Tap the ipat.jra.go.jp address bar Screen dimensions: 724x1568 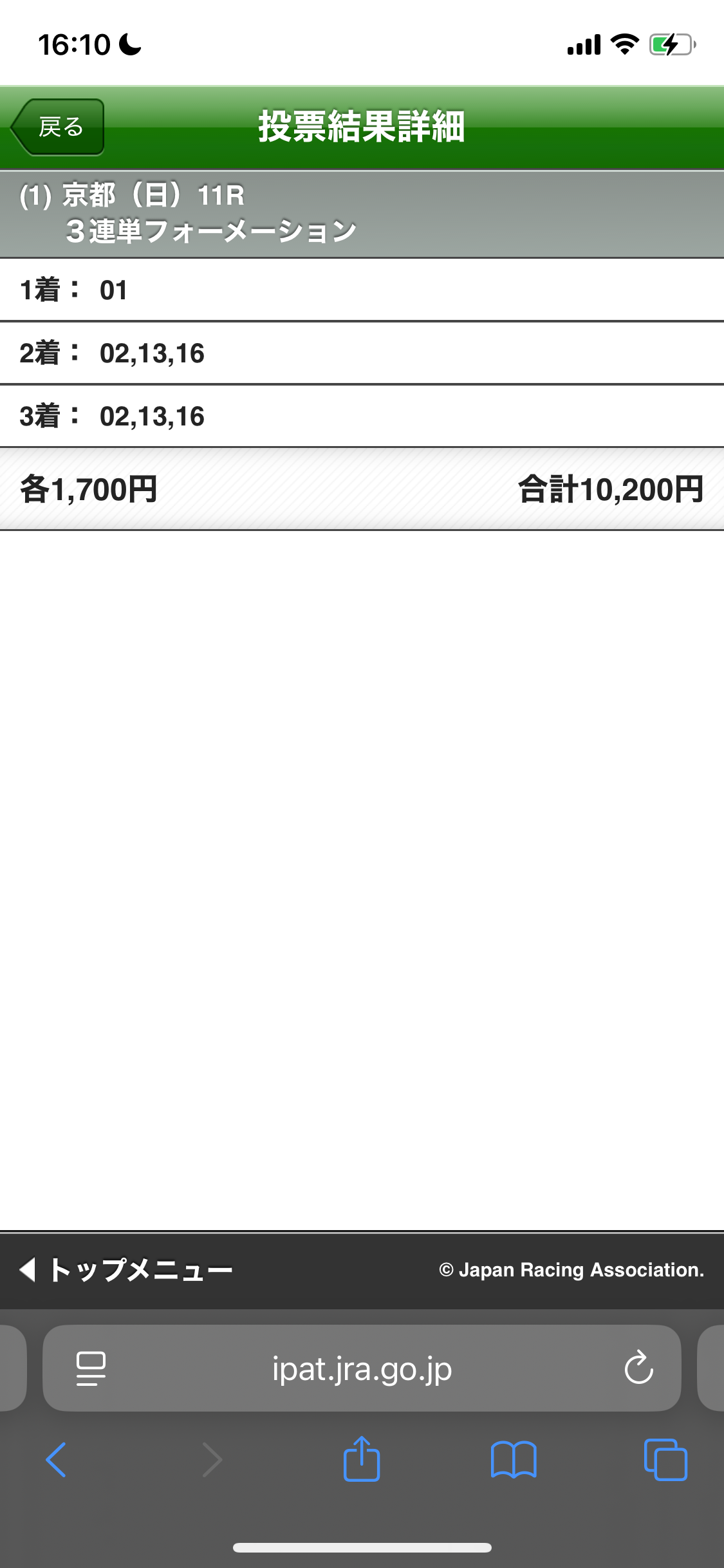coord(362,1368)
